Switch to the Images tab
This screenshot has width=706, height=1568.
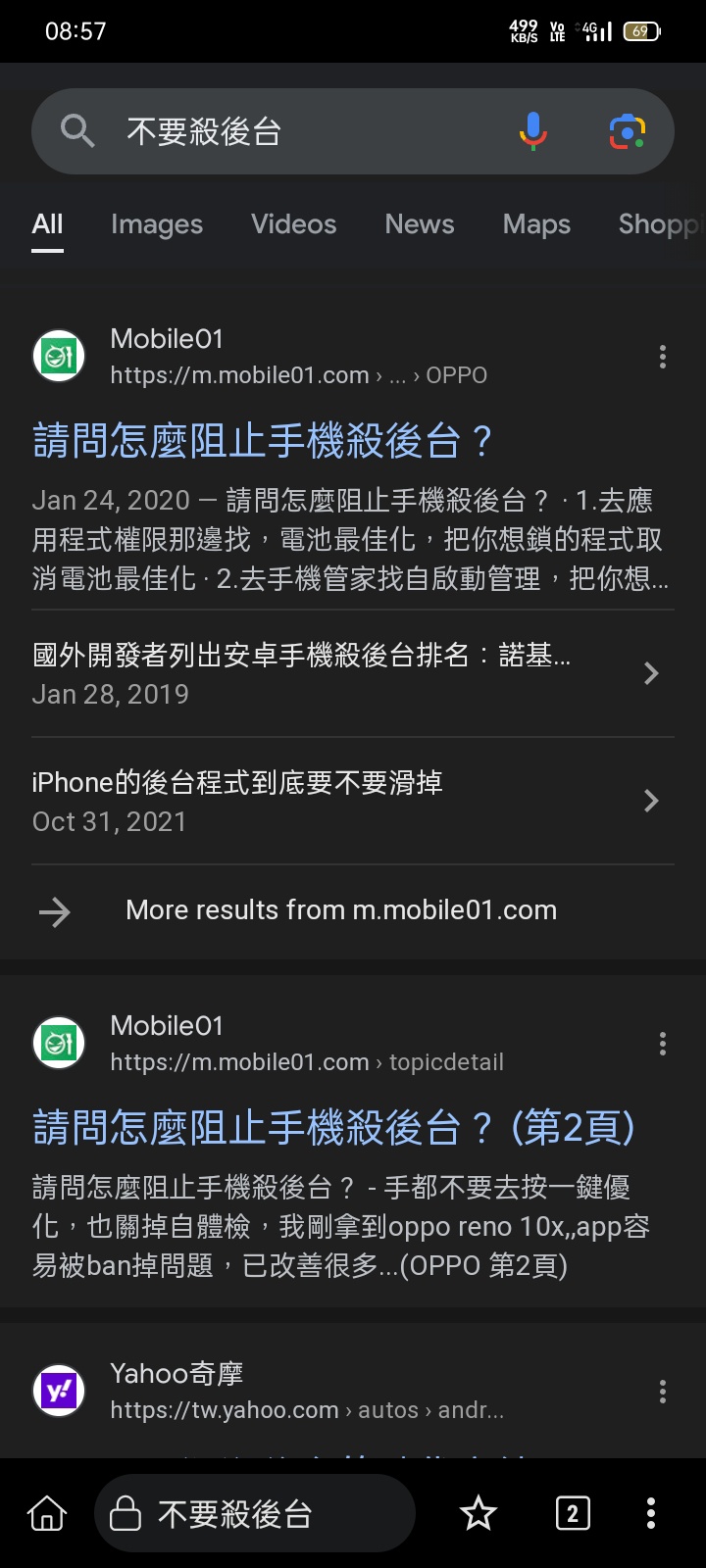pyautogui.click(x=156, y=224)
